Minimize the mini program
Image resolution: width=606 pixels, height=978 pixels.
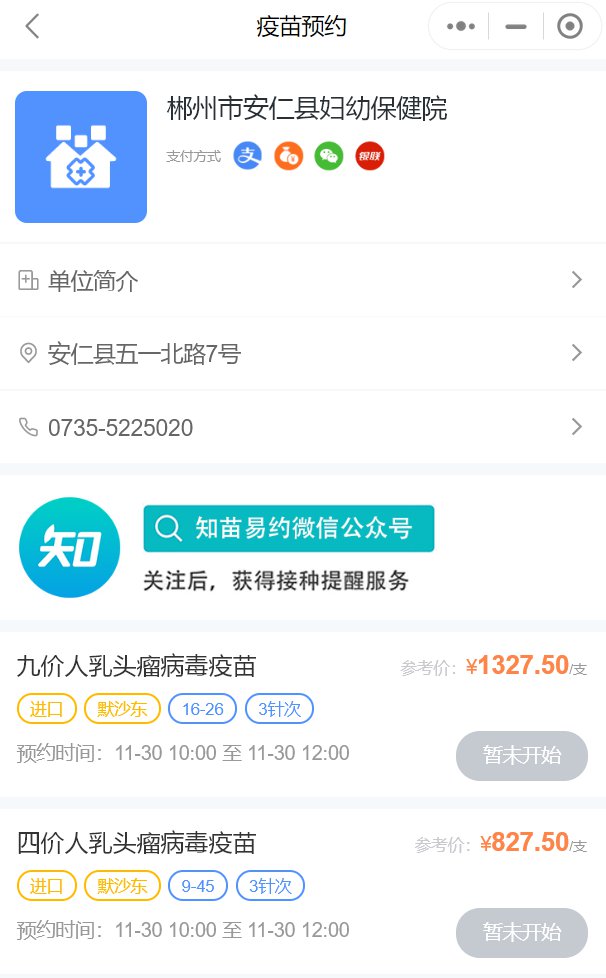pyautogui.click(x=516, y=27)
